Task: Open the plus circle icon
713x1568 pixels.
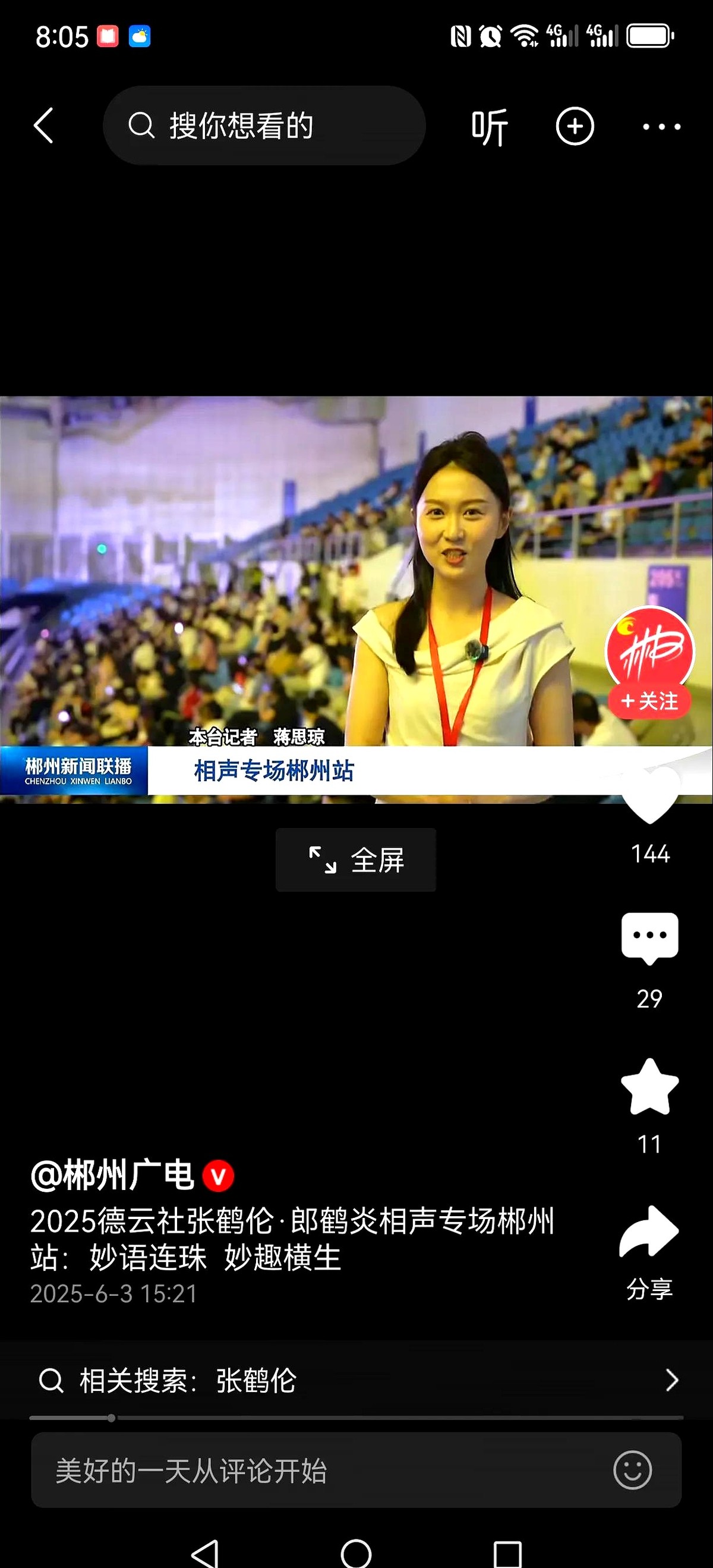Action: (575, 127)
